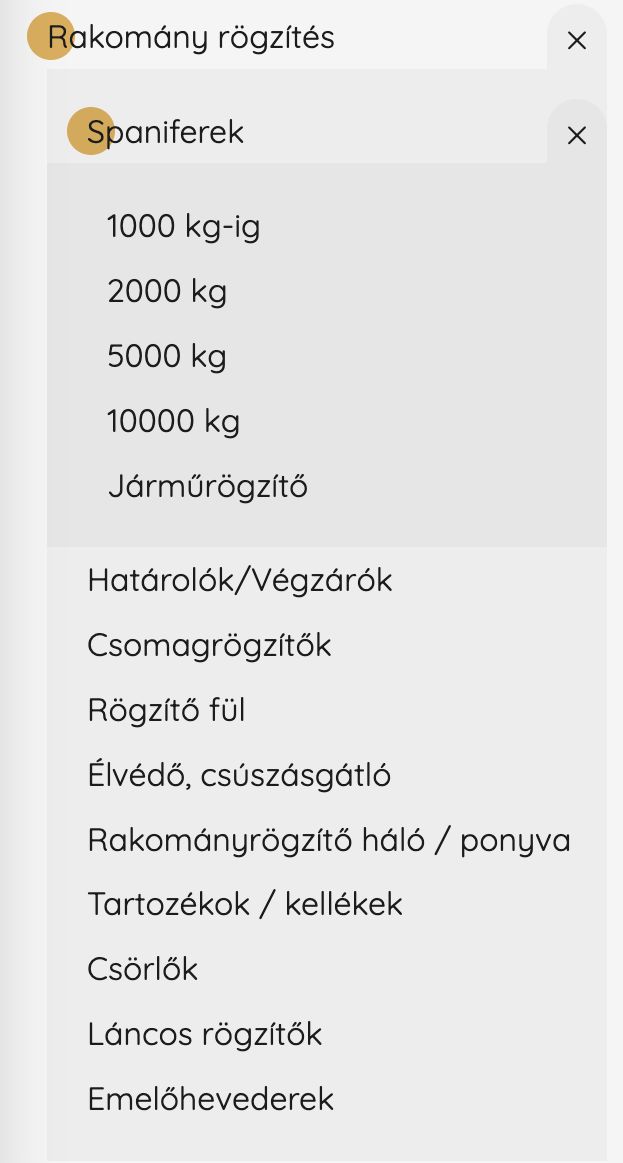Open Járműrögzítő

click(208, 487)
